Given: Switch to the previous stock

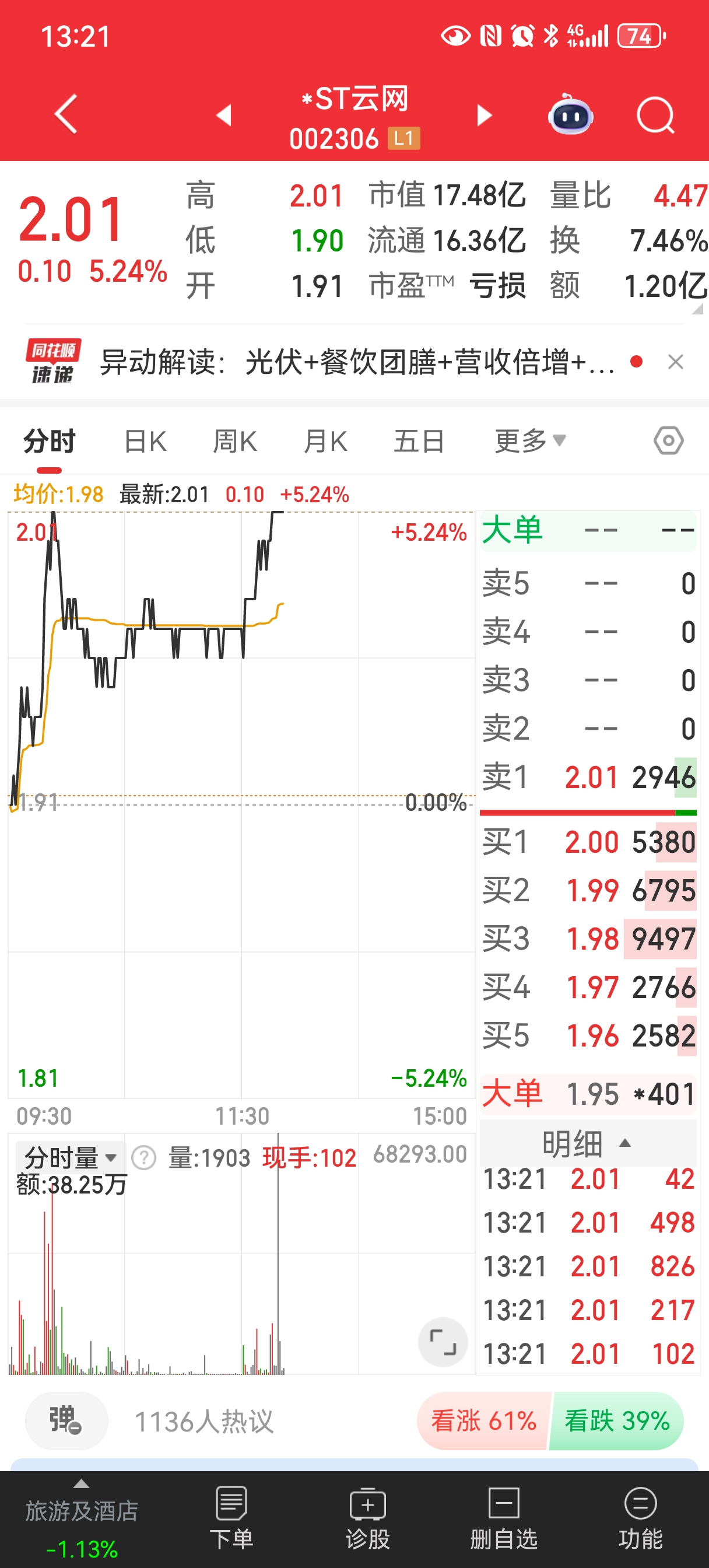Looking at the screenshot, I should click(224, 115).
